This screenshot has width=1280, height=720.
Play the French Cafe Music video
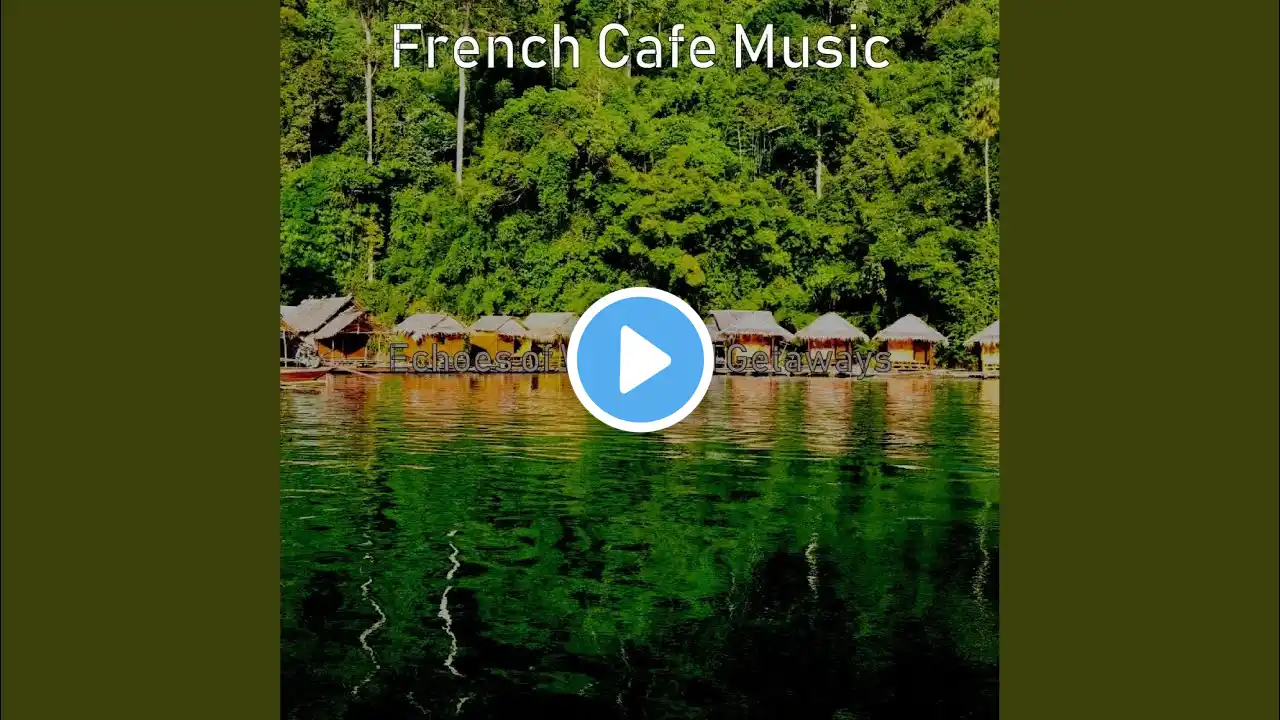(640, 360)
